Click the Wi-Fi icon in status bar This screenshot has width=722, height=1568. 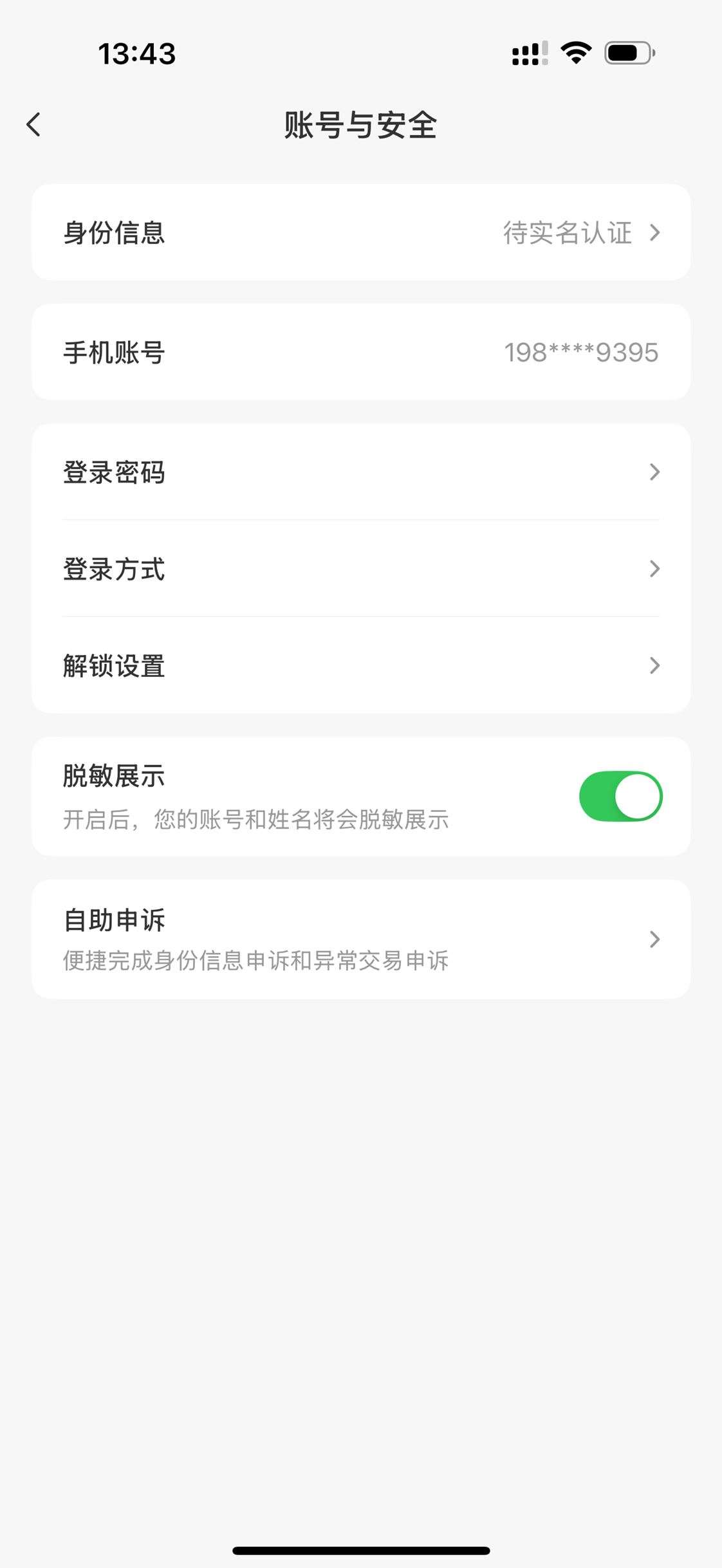point(576,55)
